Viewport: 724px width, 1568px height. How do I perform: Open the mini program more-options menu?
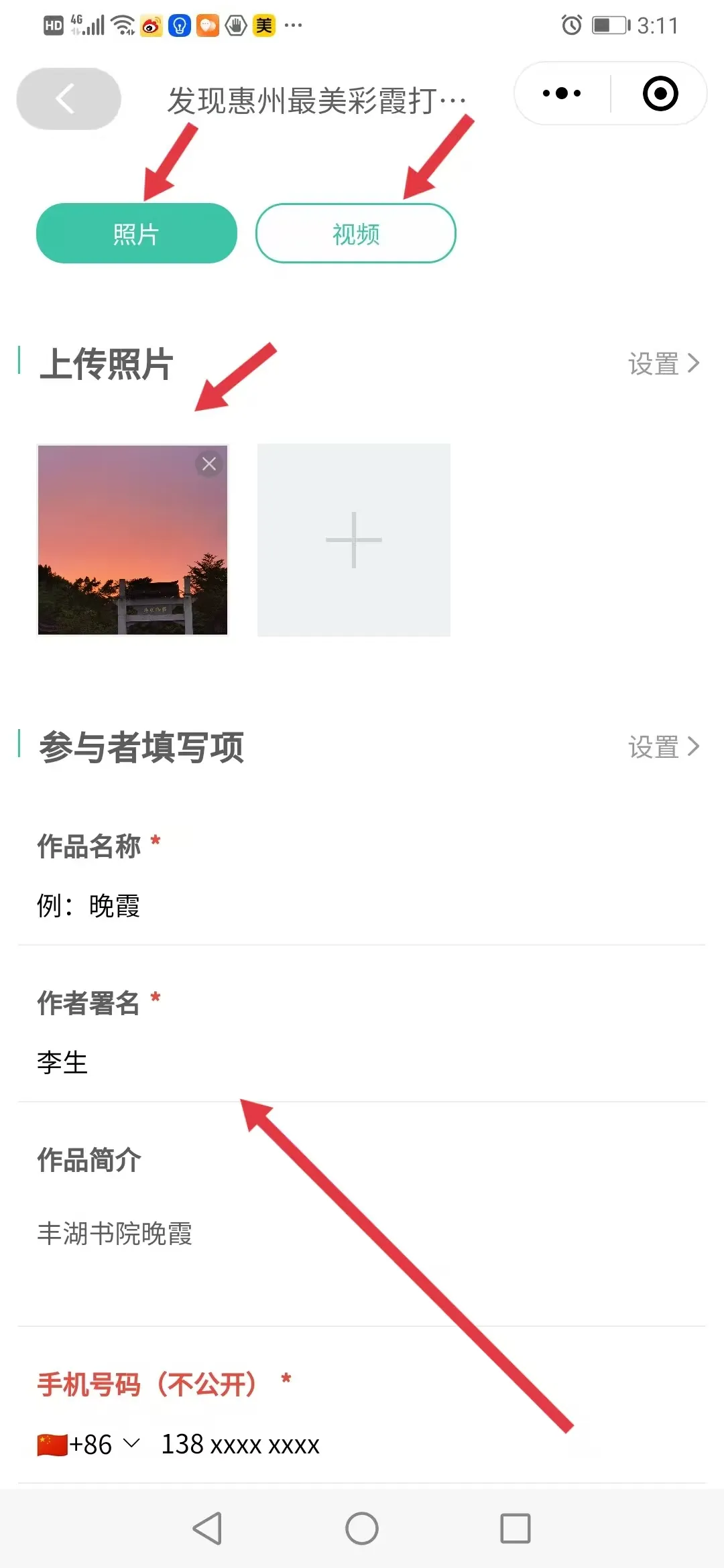(562, 93)
